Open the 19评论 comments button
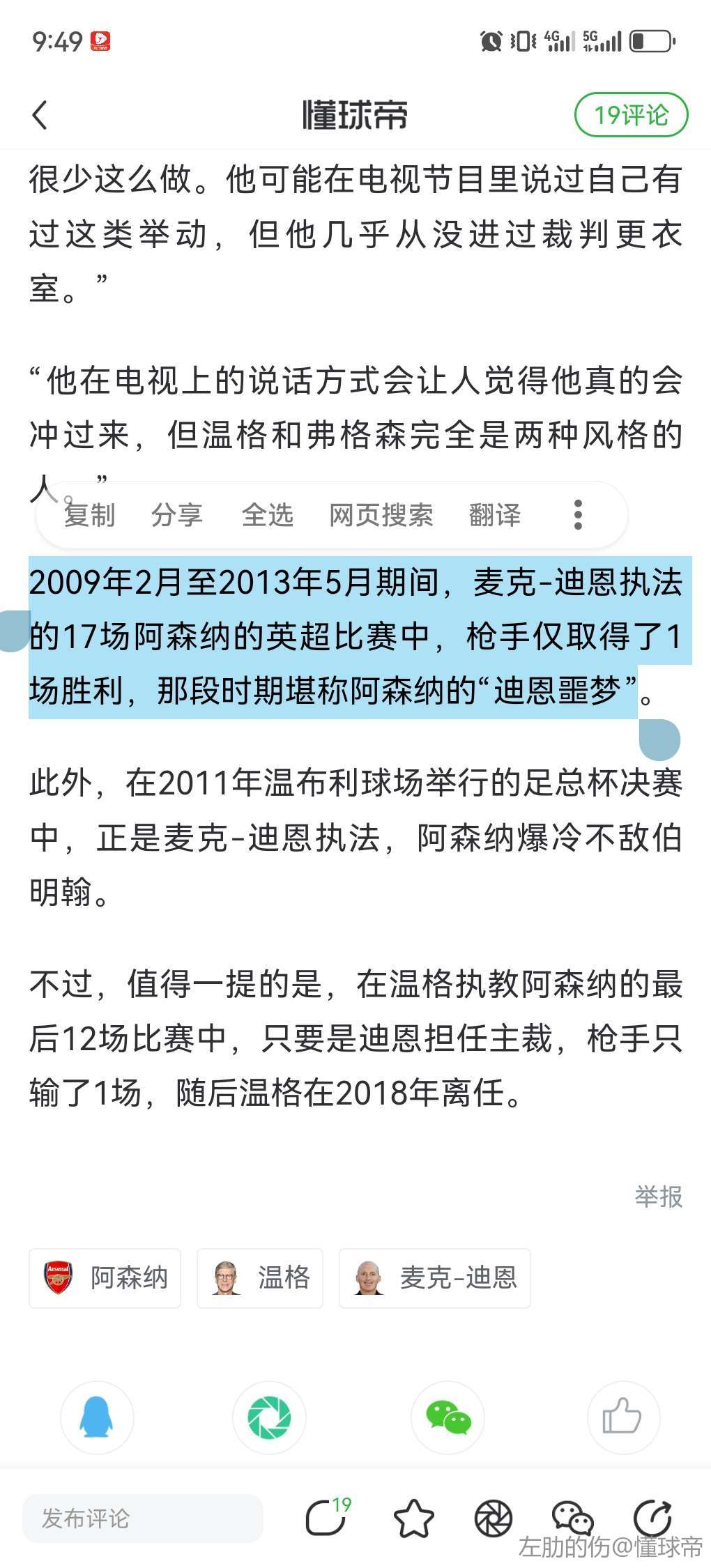Image resolution: width=711 pixels, height=1568 pixels. click(631, 115)
